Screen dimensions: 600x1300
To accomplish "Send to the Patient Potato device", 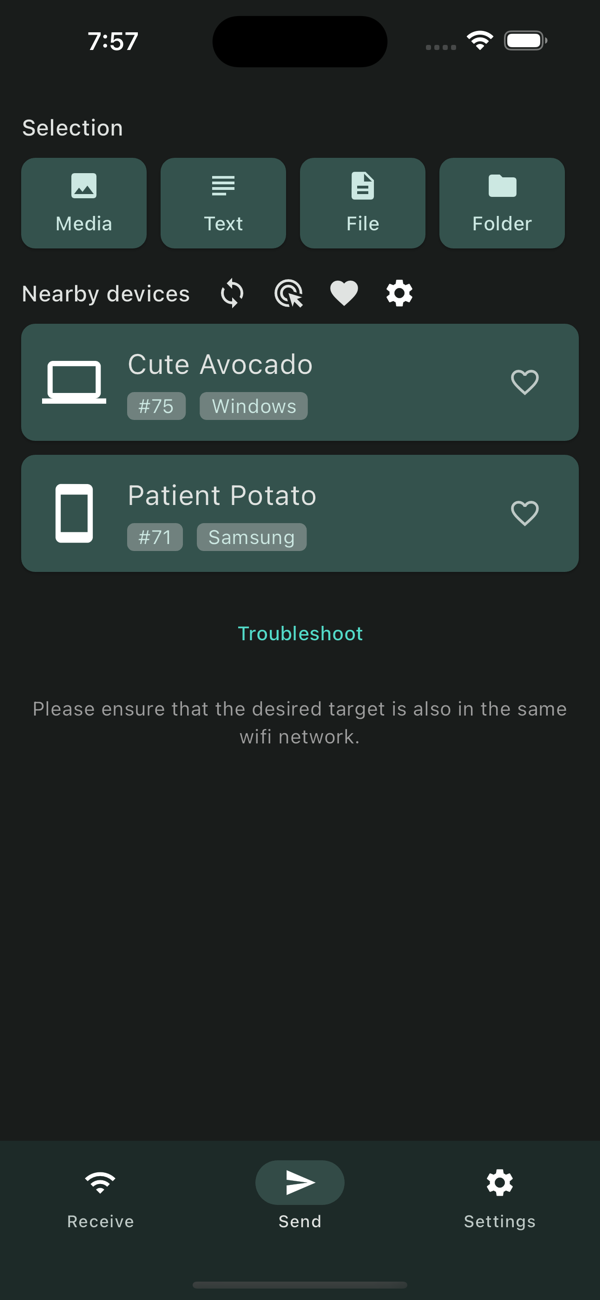I will tap(300, 513).
